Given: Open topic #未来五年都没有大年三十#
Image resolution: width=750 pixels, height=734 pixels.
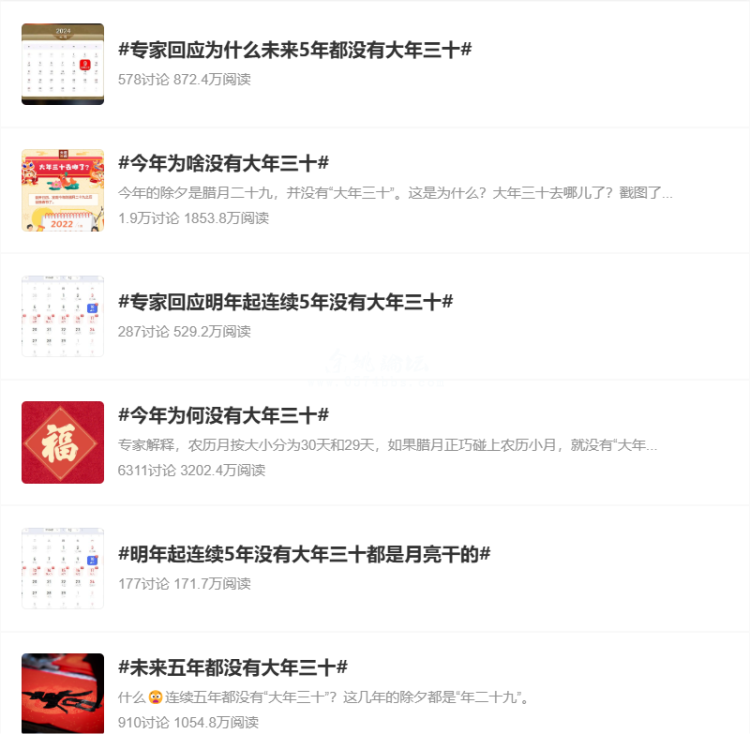Looking at the screenshot, I should coord(232,667).
